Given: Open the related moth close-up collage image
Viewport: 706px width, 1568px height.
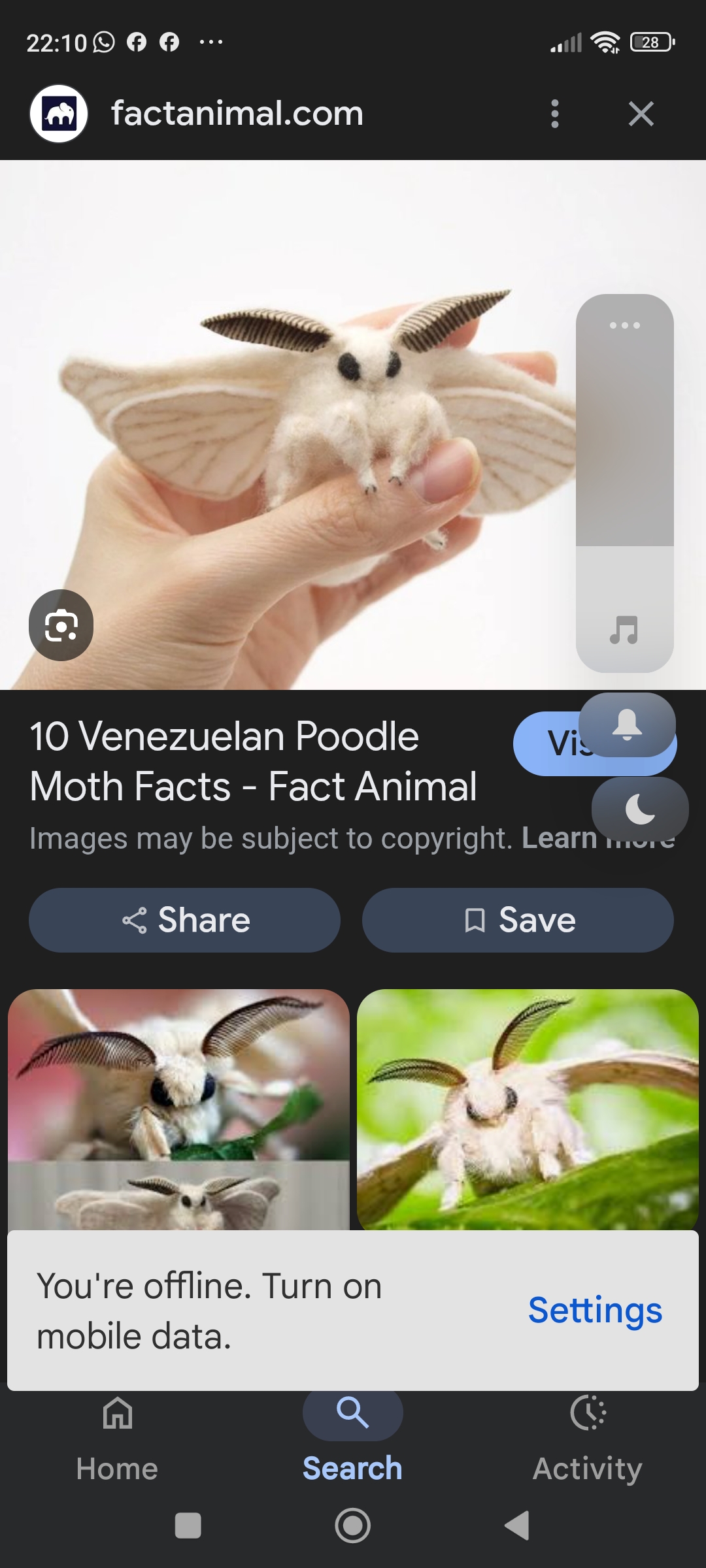Looking at the screenshot, I should coord(178,1109).
